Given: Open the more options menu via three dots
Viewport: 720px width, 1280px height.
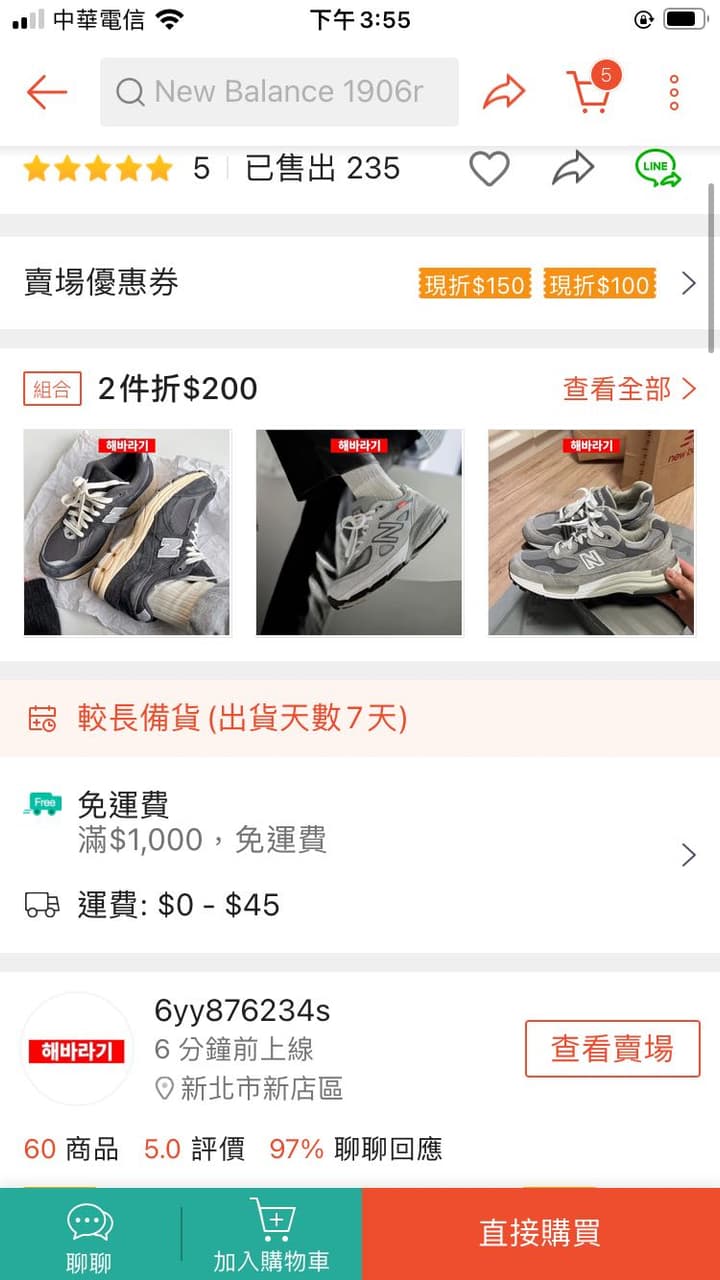Looking at the screenshot, I should coord(673,90).
